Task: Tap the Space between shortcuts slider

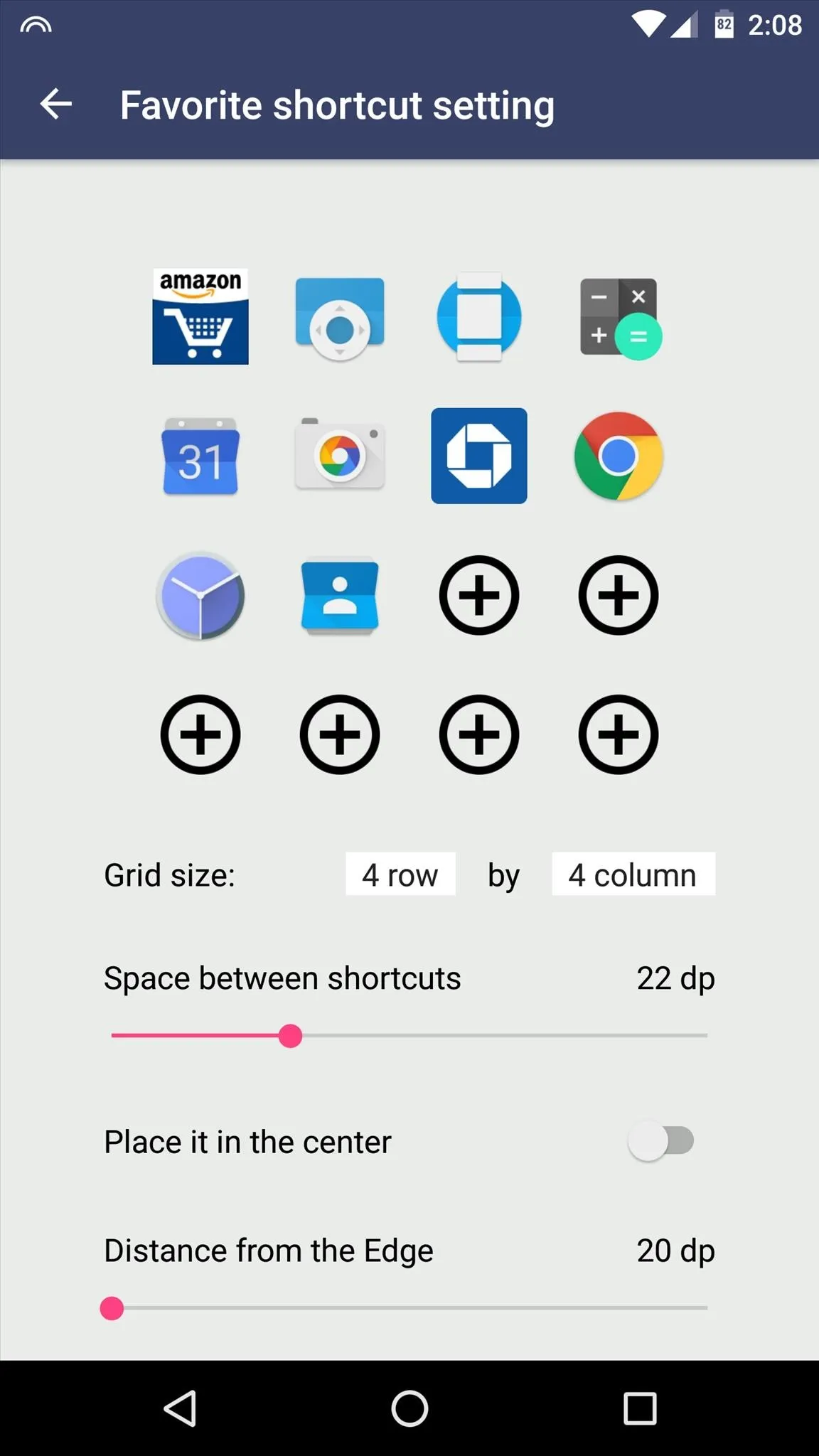Action: click(409, 1036)
